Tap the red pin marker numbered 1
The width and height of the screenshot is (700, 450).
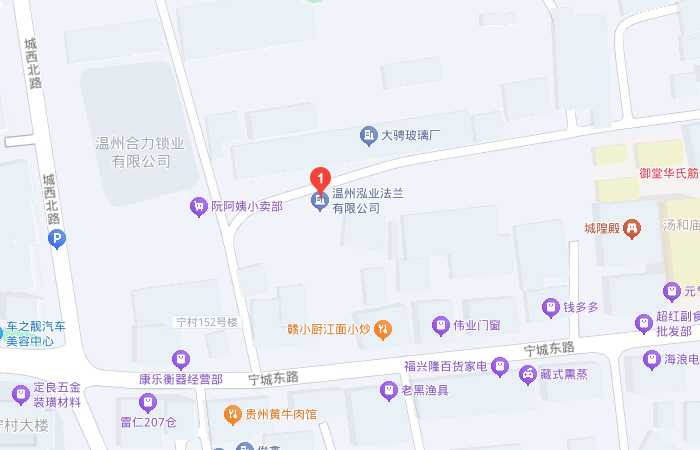(x=320, y=178)
